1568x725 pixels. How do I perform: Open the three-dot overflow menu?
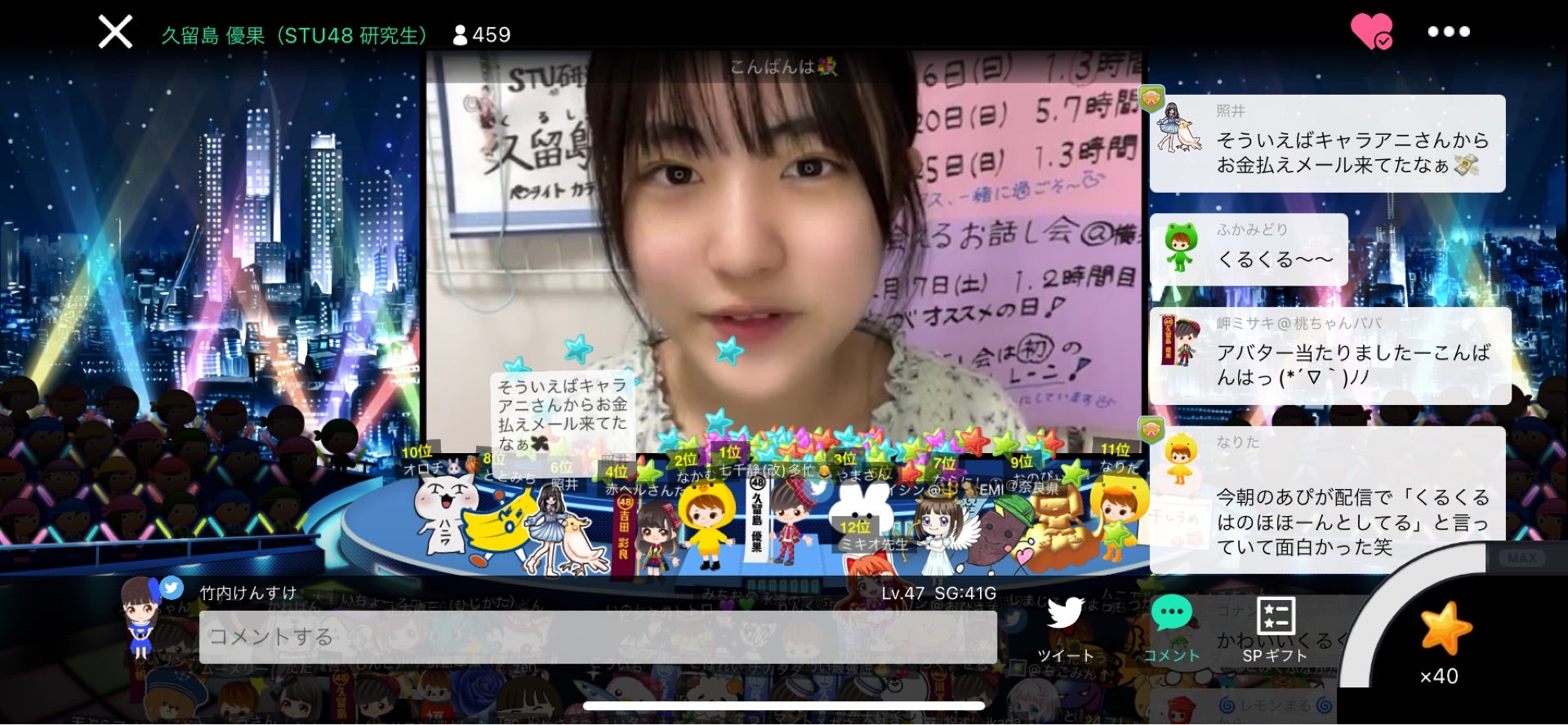coord(1449,32)
